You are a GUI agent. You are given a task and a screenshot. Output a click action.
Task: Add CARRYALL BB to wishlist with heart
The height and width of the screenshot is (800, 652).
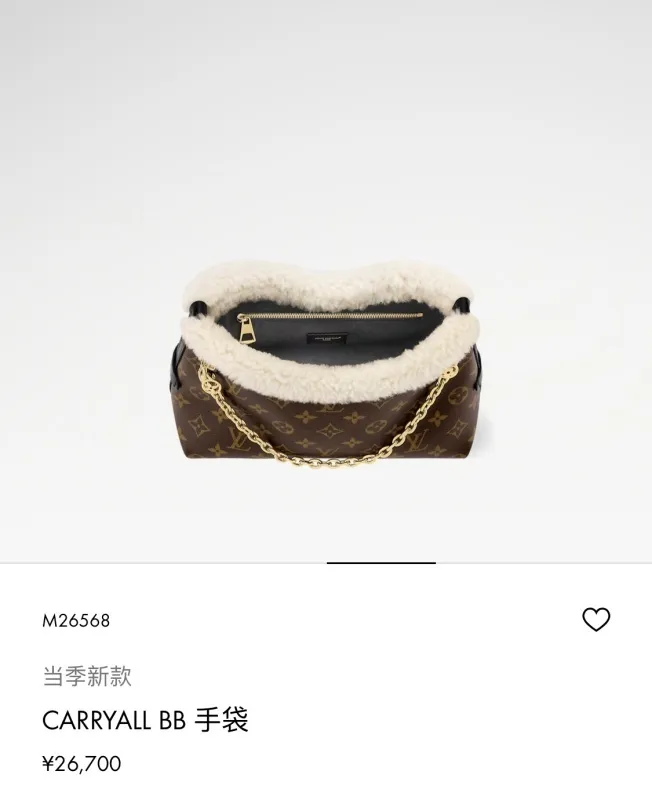(596, 620)
